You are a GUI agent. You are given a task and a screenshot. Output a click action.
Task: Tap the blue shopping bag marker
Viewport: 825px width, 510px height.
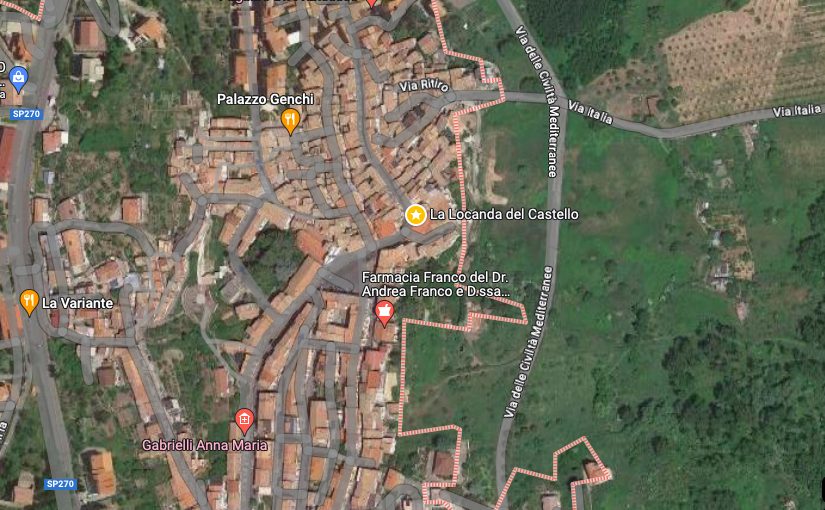click(x=17, y=76)
